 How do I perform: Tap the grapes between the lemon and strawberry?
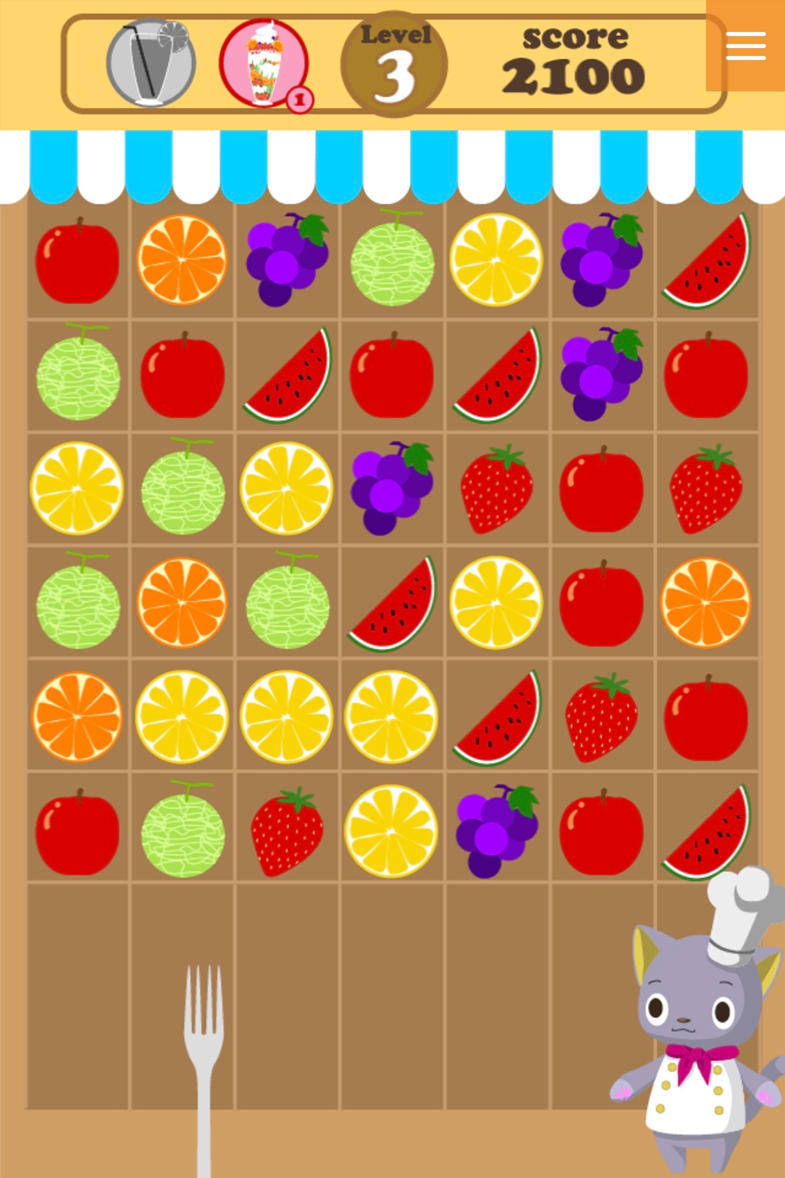391,489
